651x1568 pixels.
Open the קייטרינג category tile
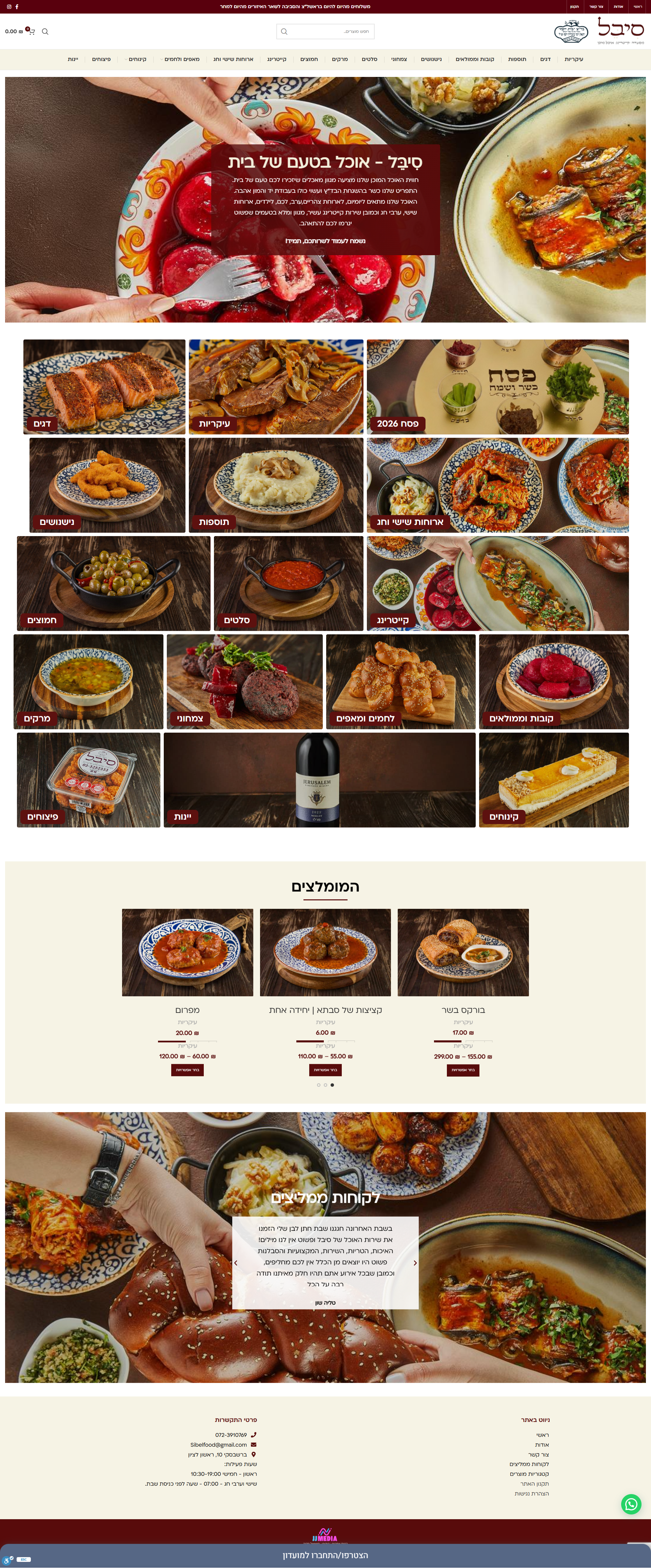click(497, 583)
